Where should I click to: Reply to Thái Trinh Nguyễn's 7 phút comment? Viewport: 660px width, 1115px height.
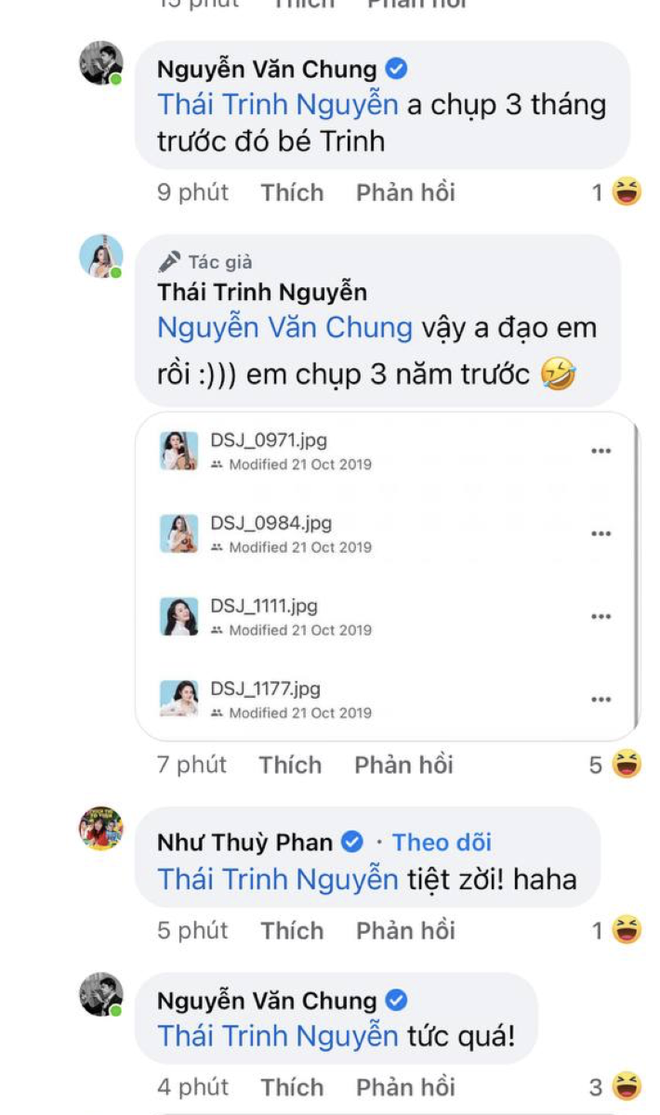pos(403,765)
